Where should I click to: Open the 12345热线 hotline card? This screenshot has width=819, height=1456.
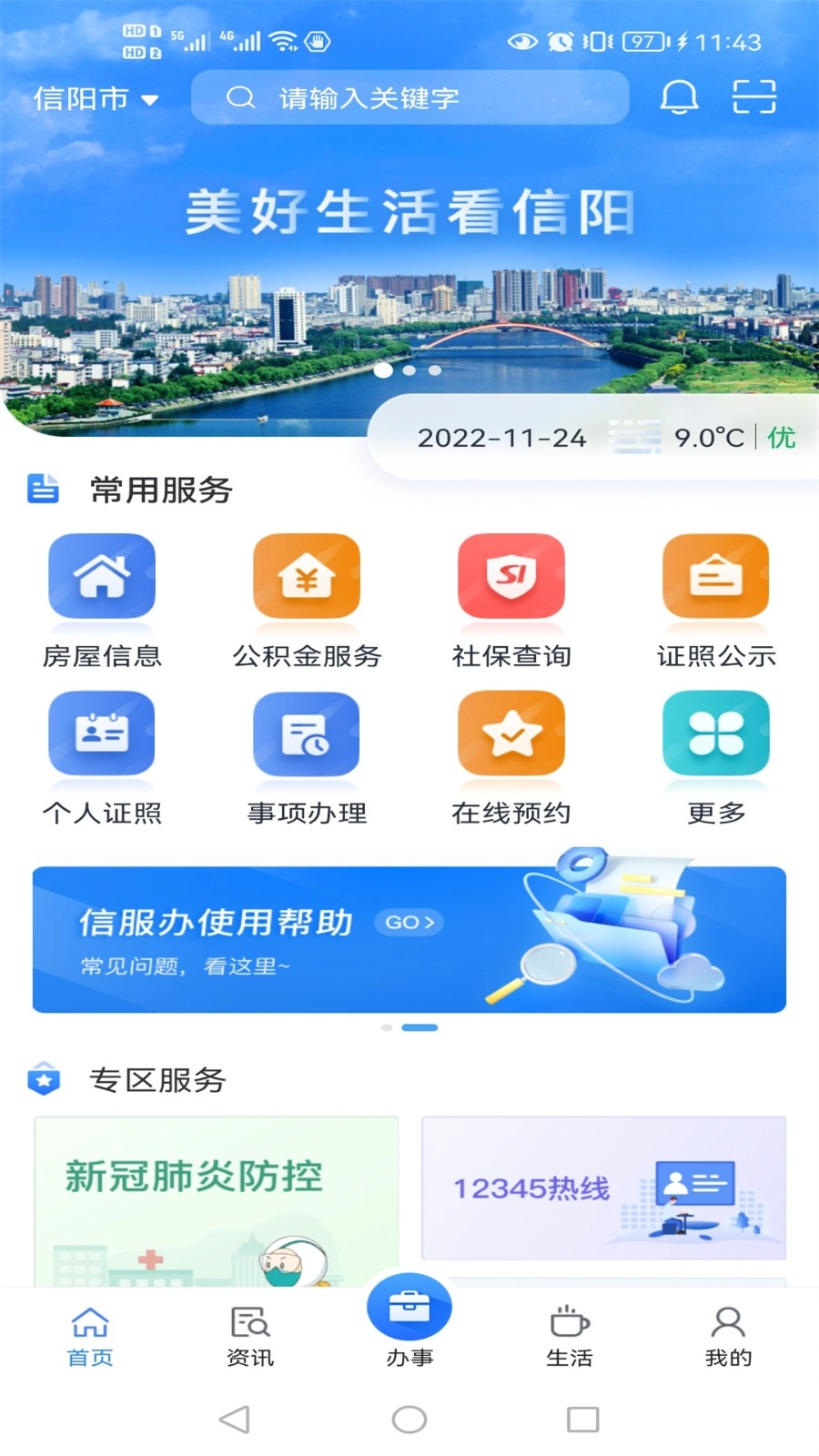pos(603,1188)
